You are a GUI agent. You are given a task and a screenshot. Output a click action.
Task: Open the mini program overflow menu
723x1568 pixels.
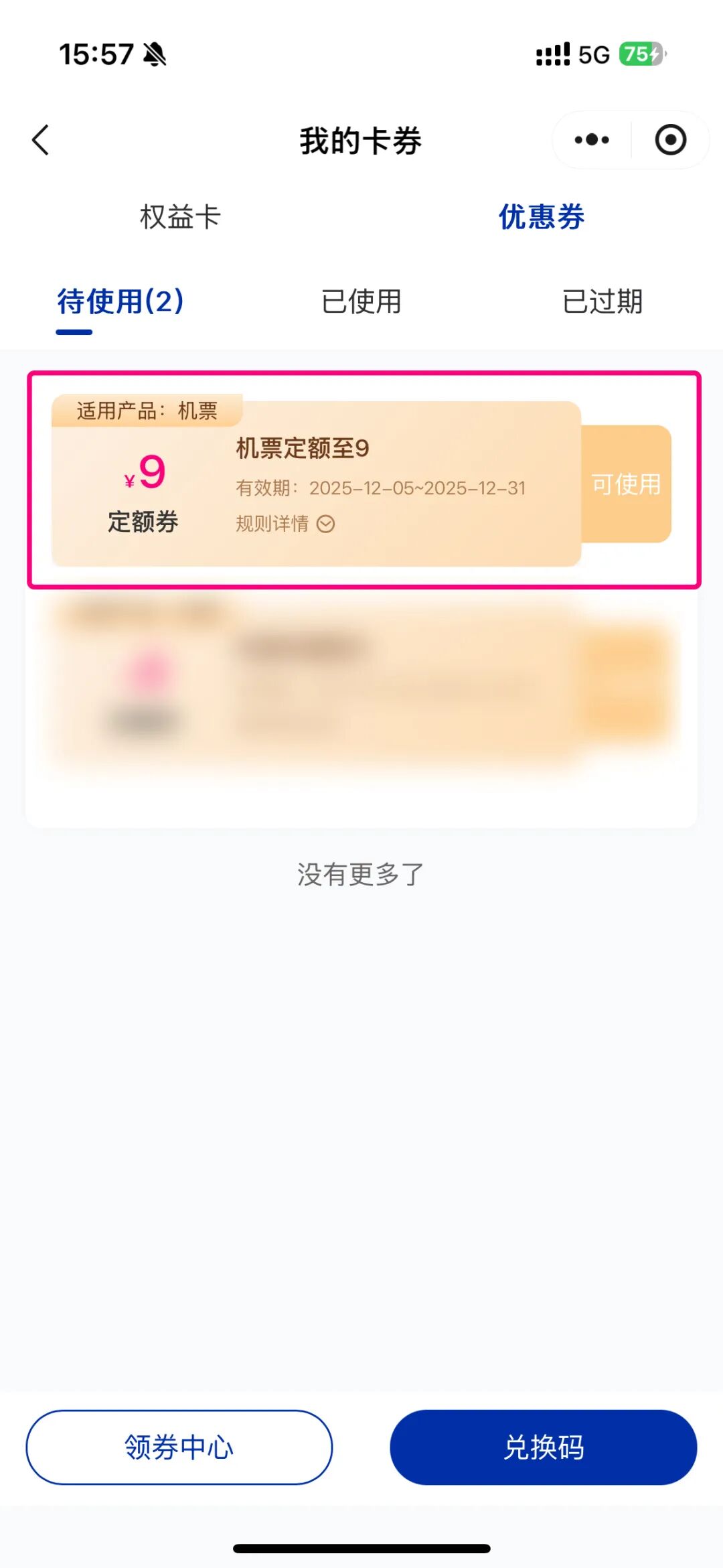(x=592, y=140)
